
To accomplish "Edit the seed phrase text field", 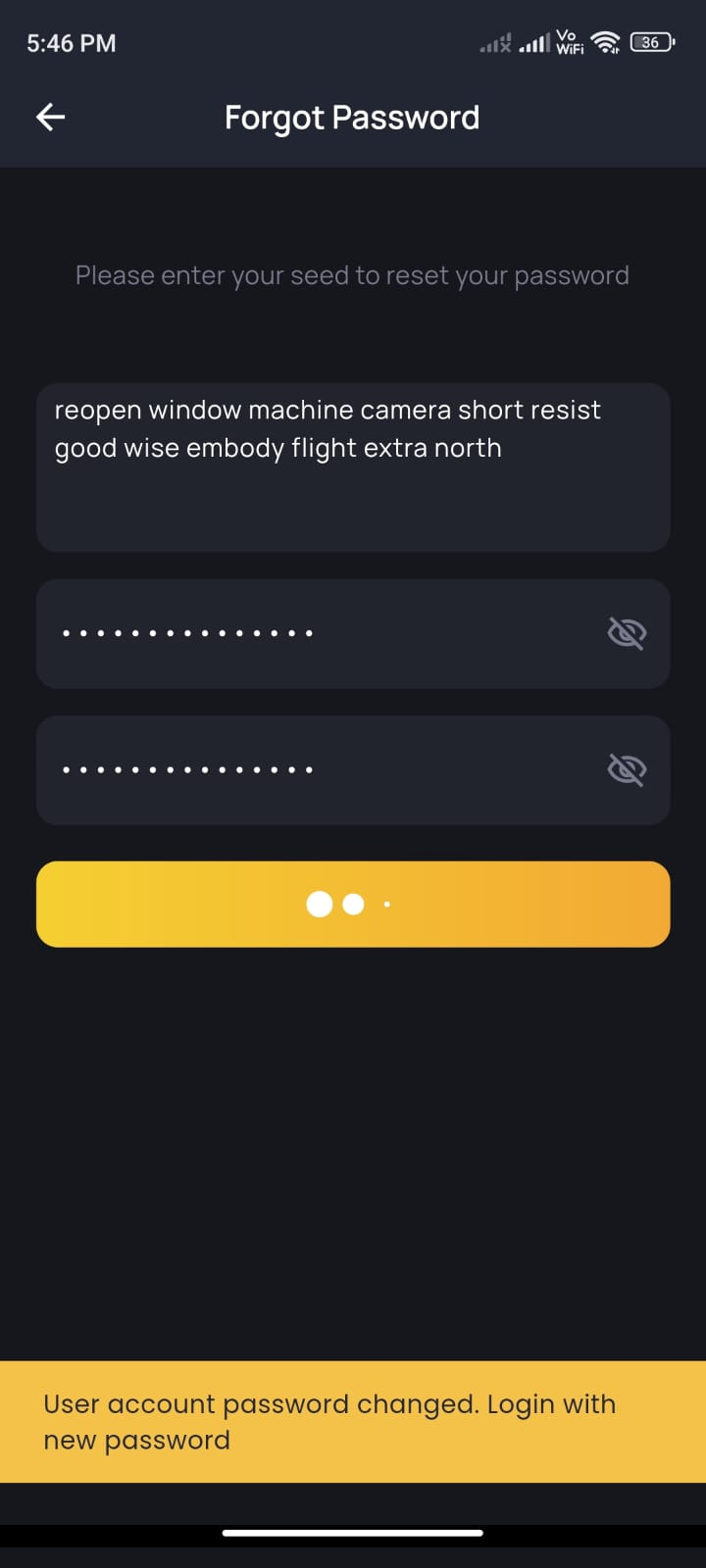I will coord(353,466).
